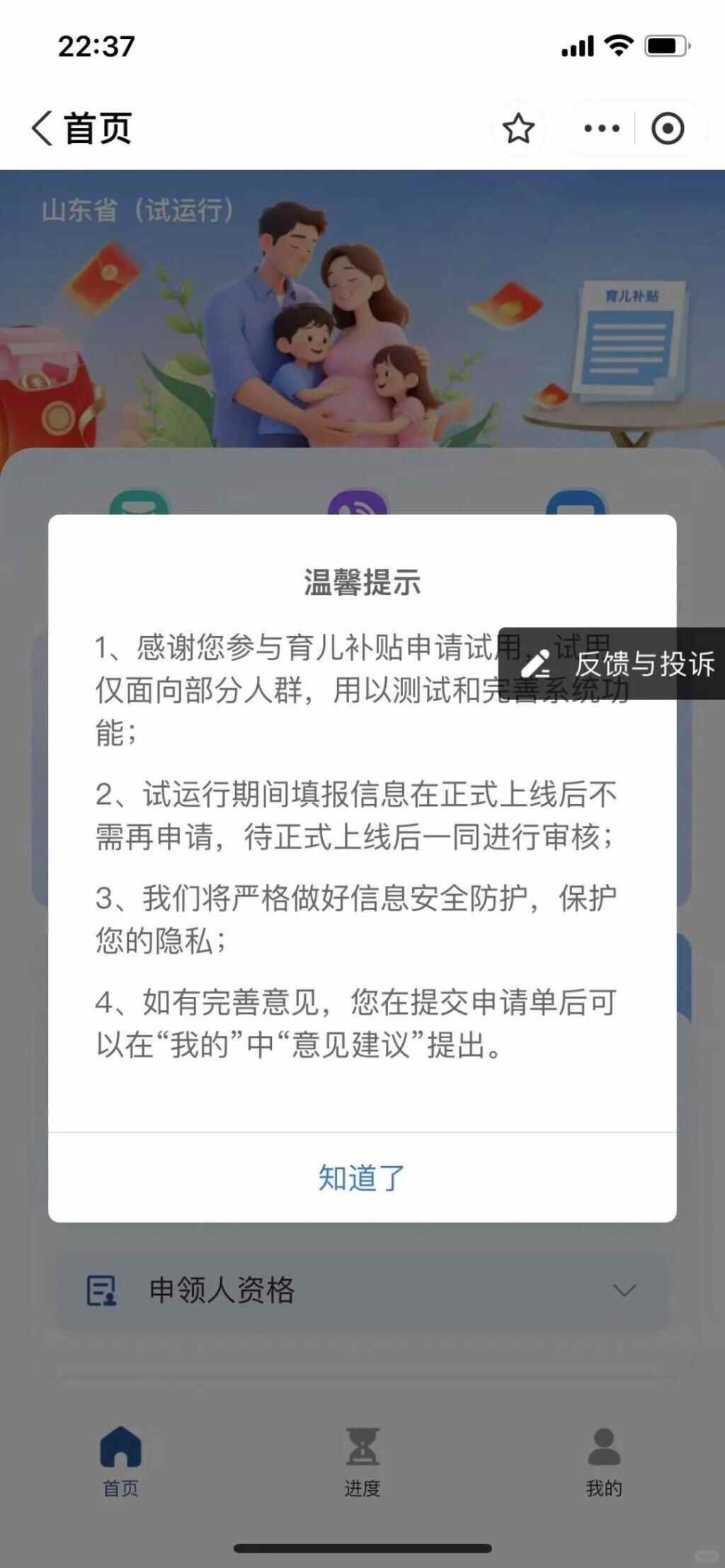Go back to the previous page
Viewport: 725px width, 1568px height.
click(42, 129)
